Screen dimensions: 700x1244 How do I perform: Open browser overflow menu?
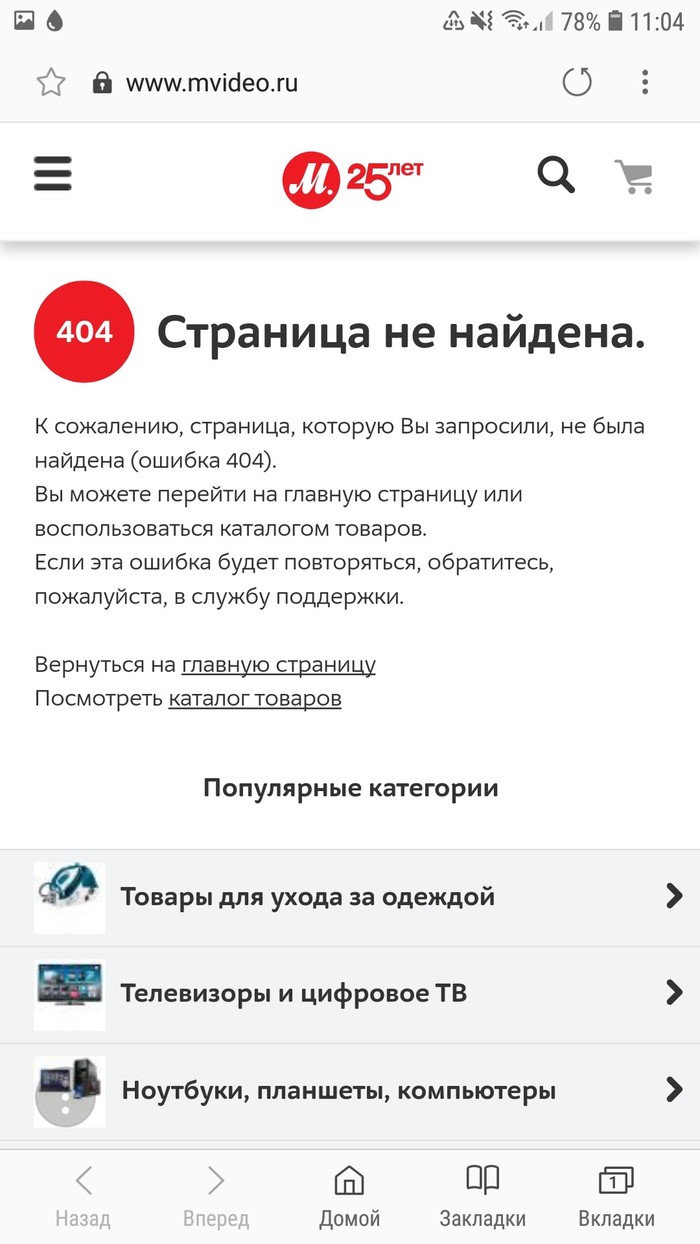(645, 82)
